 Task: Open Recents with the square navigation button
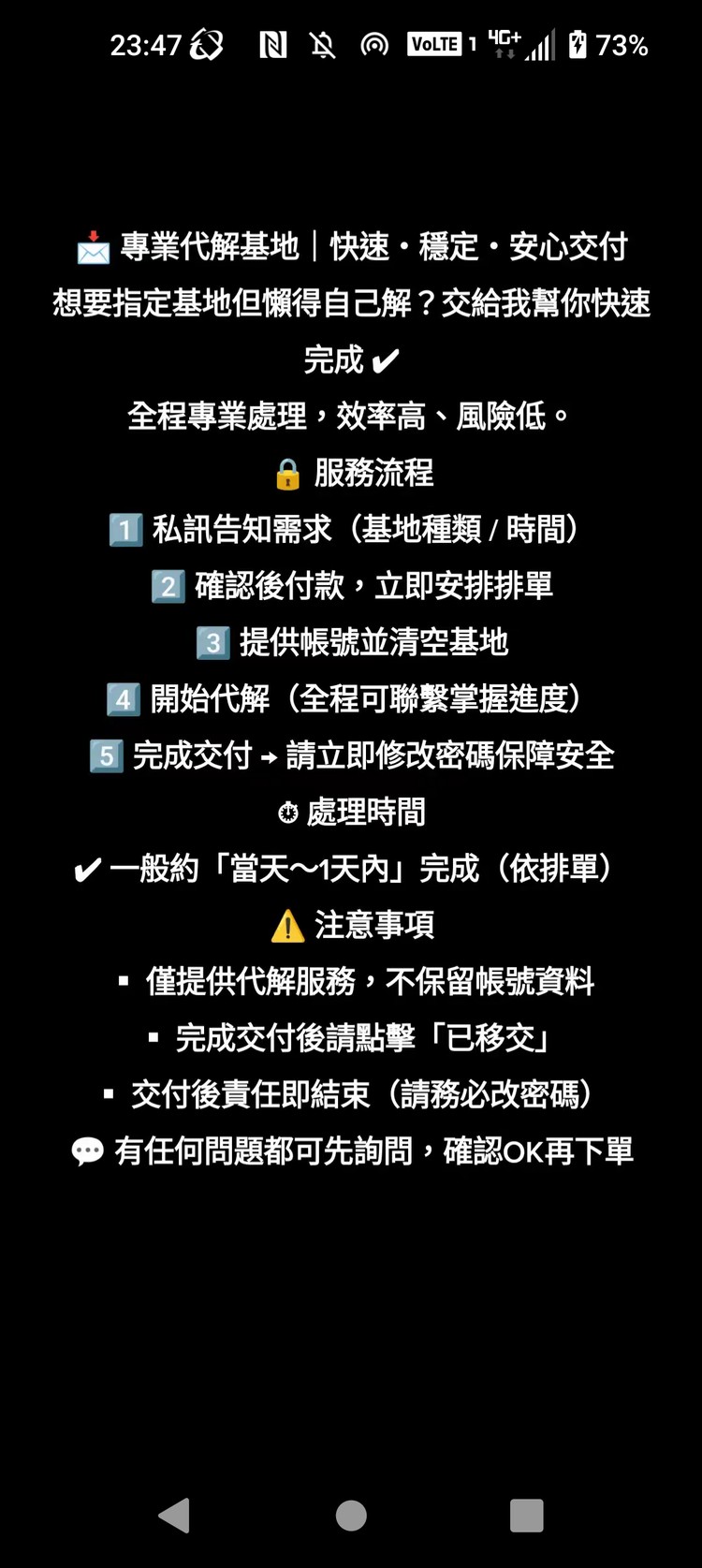click(x=527, y=1514)
